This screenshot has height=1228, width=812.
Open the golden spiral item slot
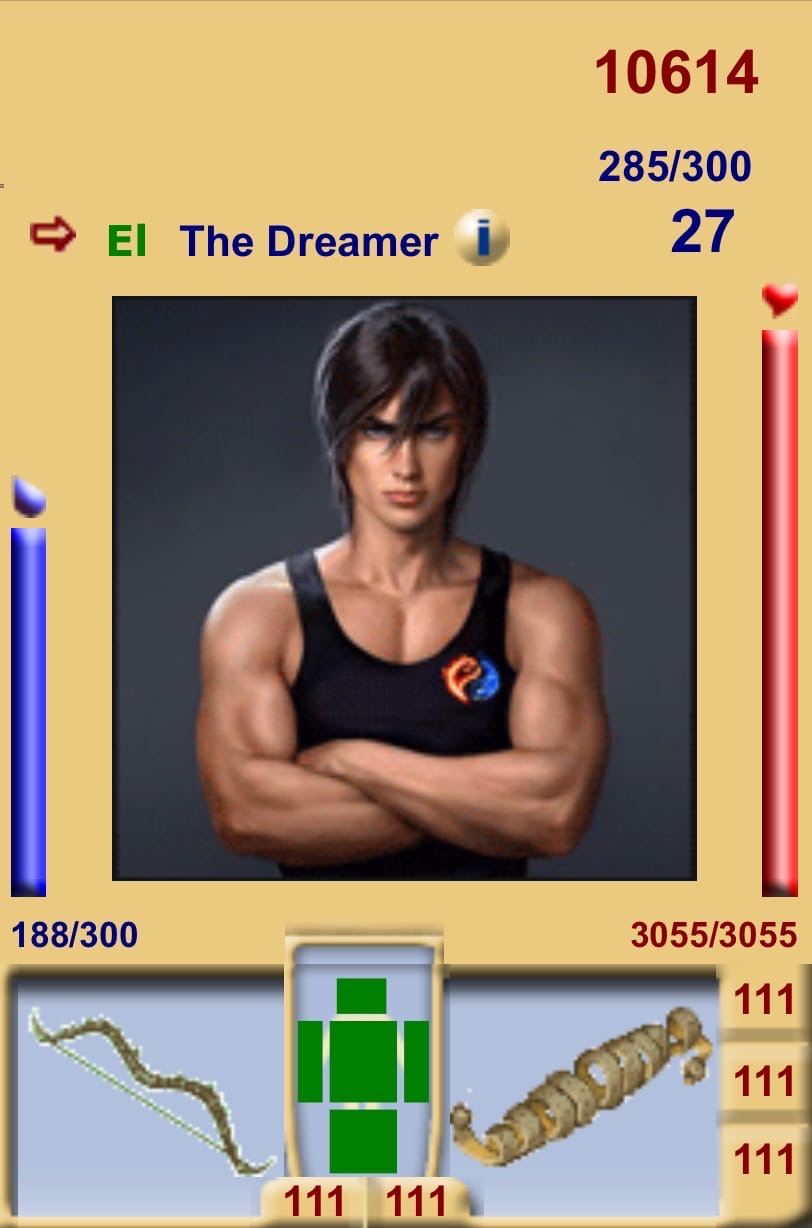point(582,1090)
